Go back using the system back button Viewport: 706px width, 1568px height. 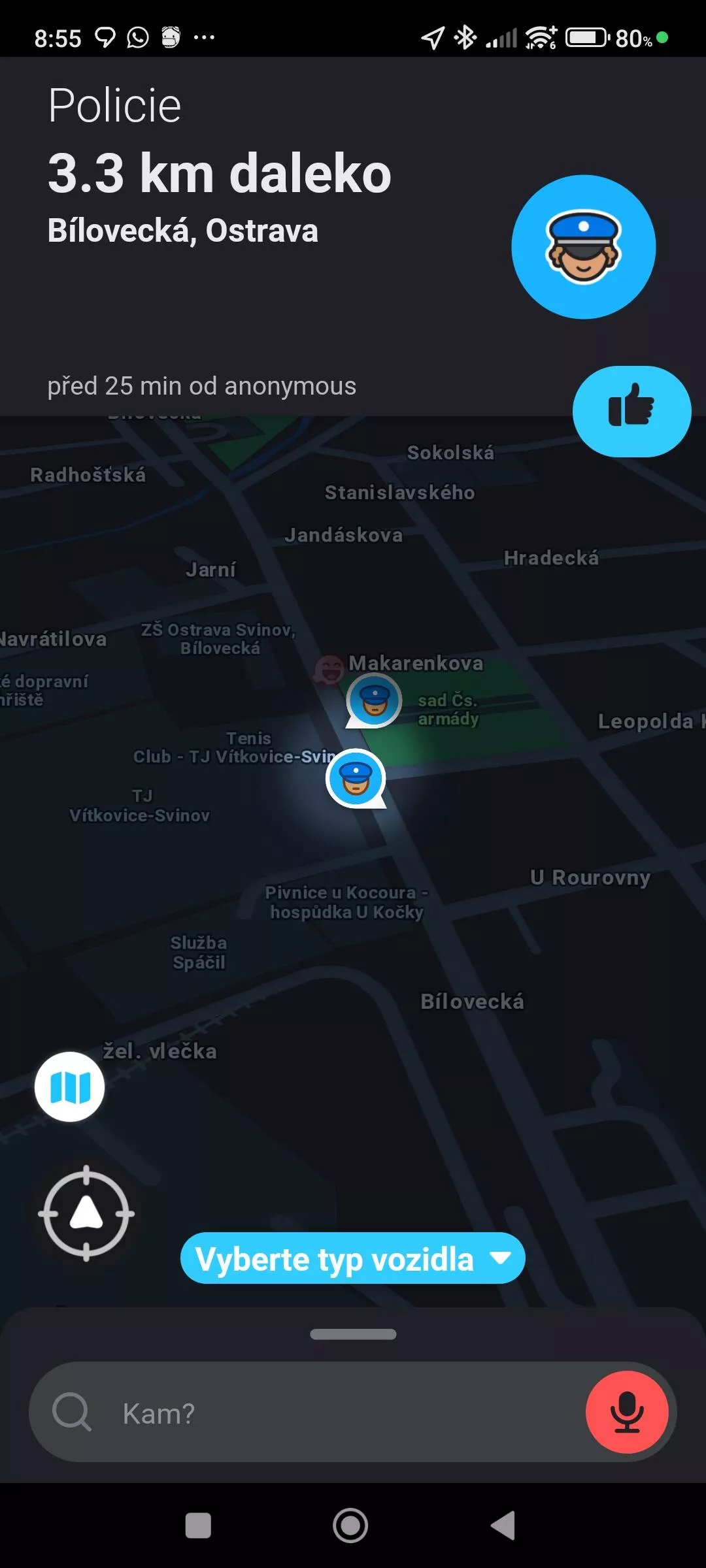click(503, 1526)
